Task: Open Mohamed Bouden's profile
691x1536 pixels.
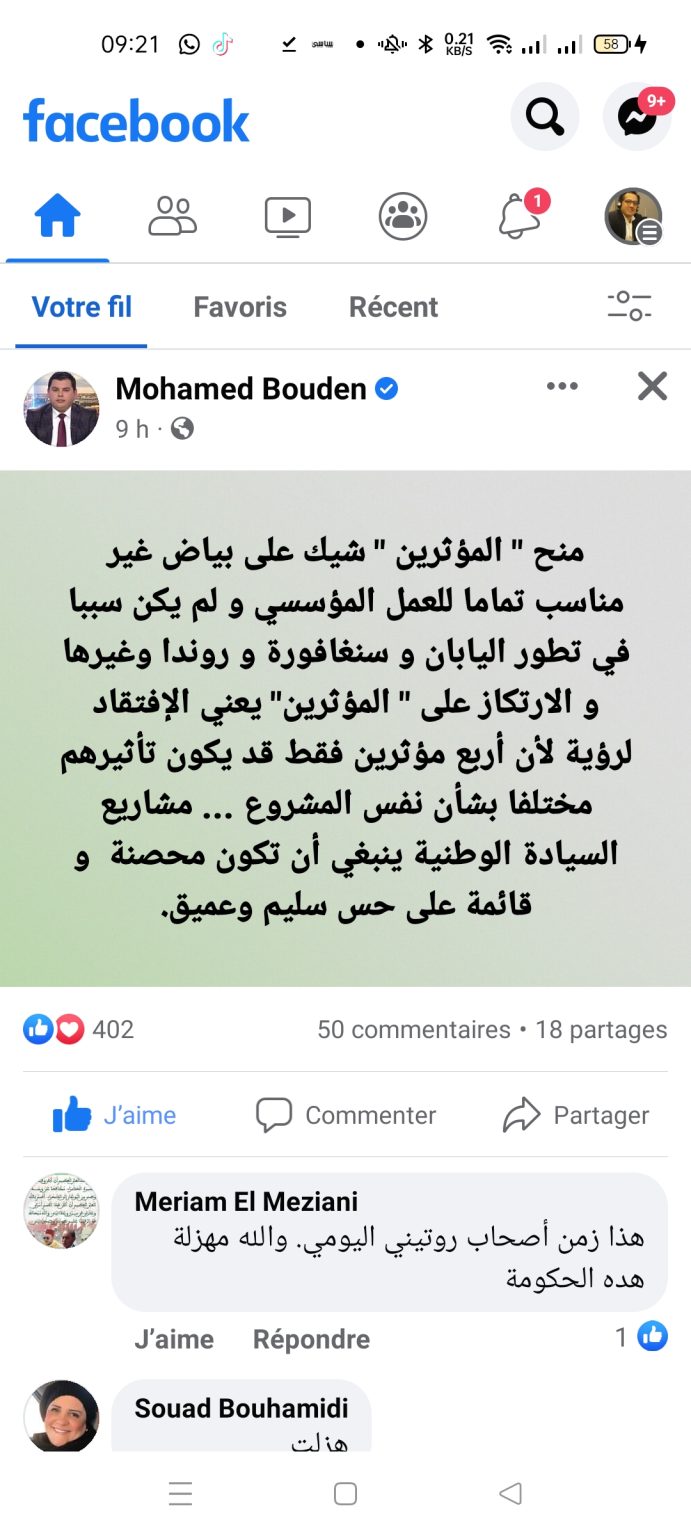Action: (241, 389)
